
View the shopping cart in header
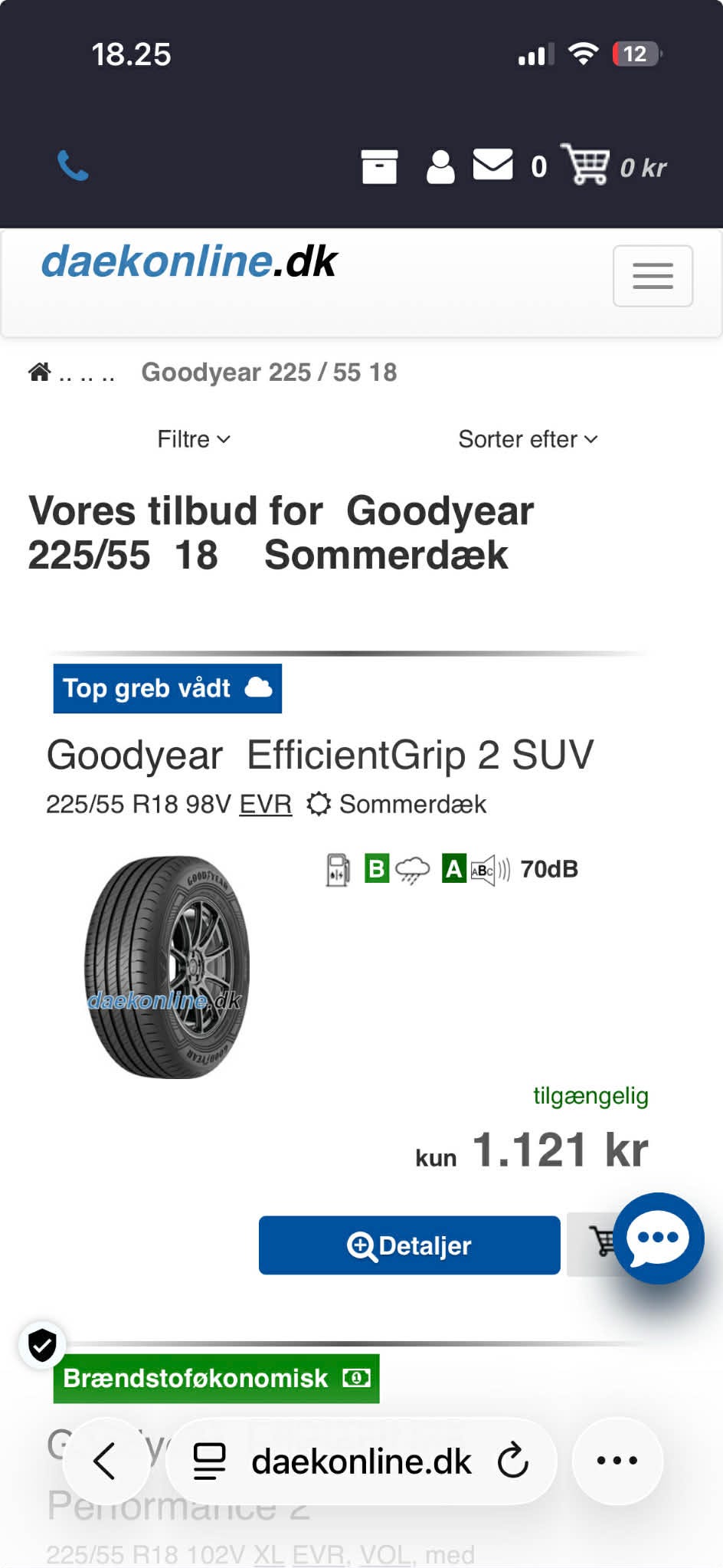click(x=586, y=164)
